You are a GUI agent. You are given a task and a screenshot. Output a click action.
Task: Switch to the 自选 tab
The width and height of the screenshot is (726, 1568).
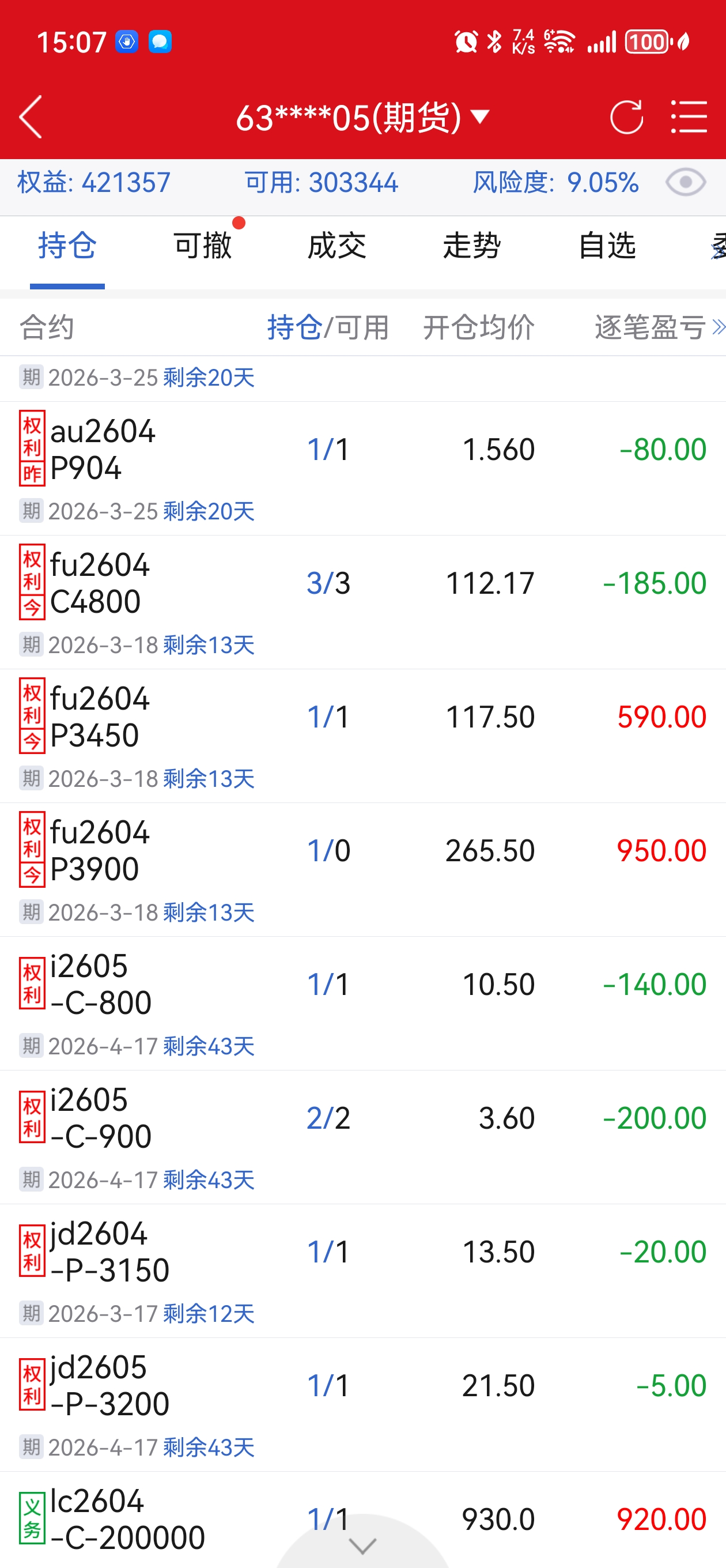(x=607, y=247)
